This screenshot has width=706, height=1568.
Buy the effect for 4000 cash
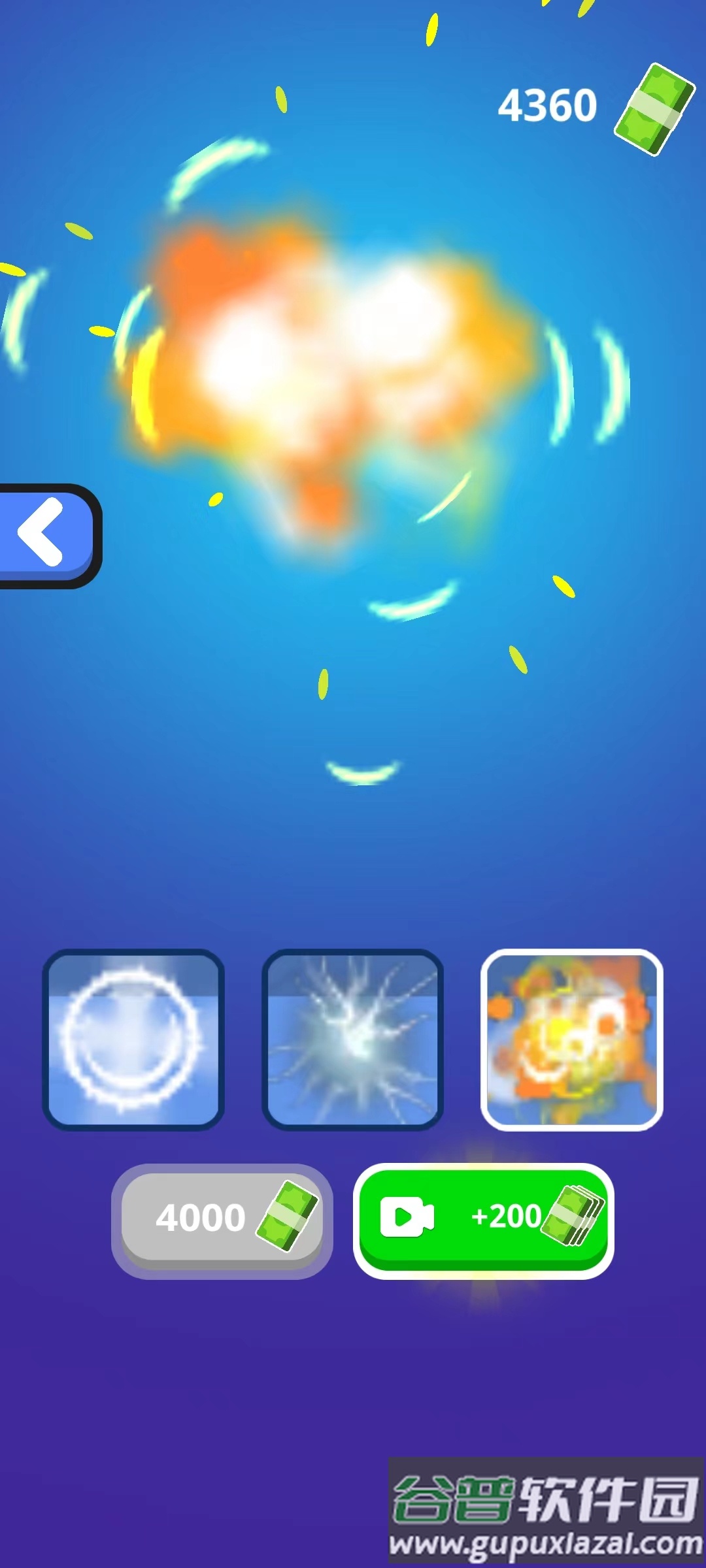coord(222,1219)
